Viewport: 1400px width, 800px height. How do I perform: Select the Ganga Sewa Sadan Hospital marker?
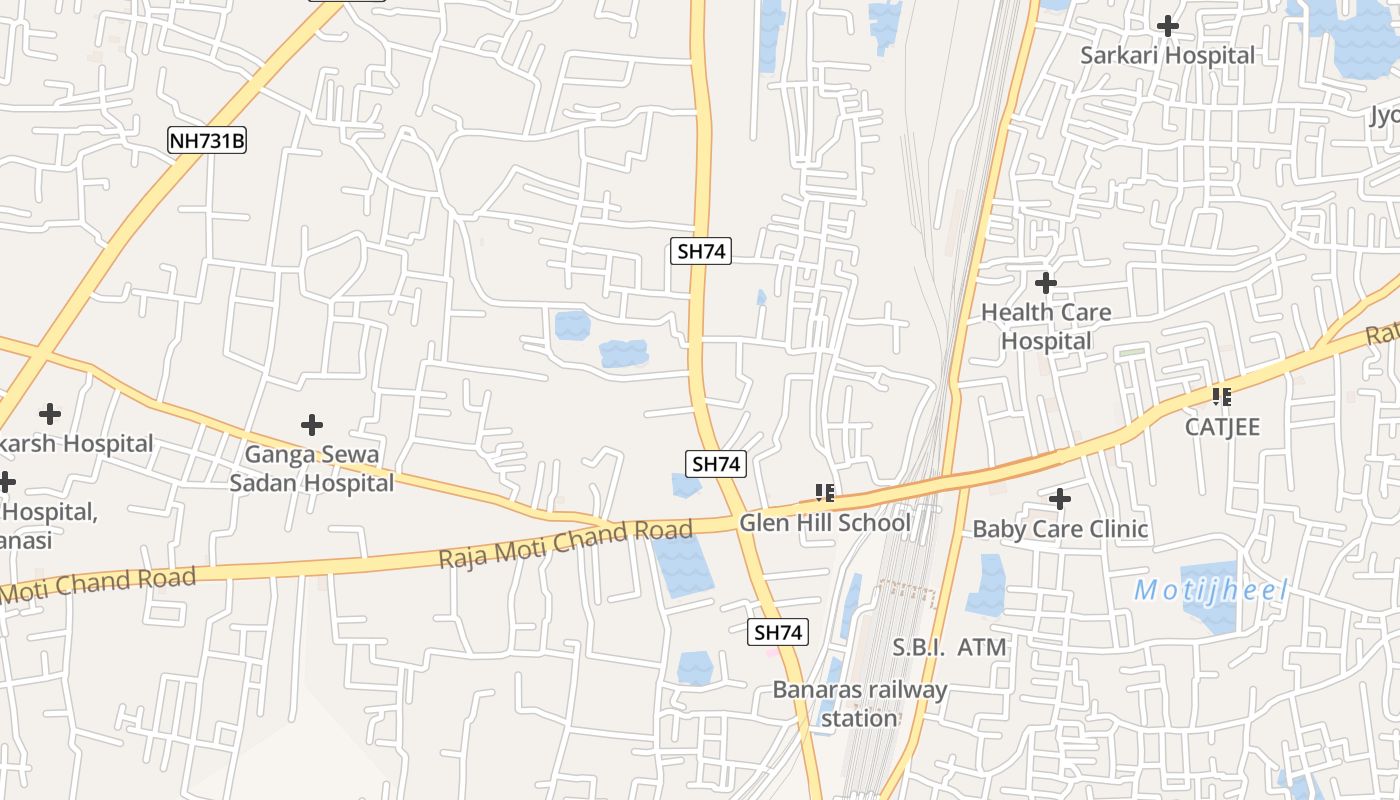click(x=312, y=426)
